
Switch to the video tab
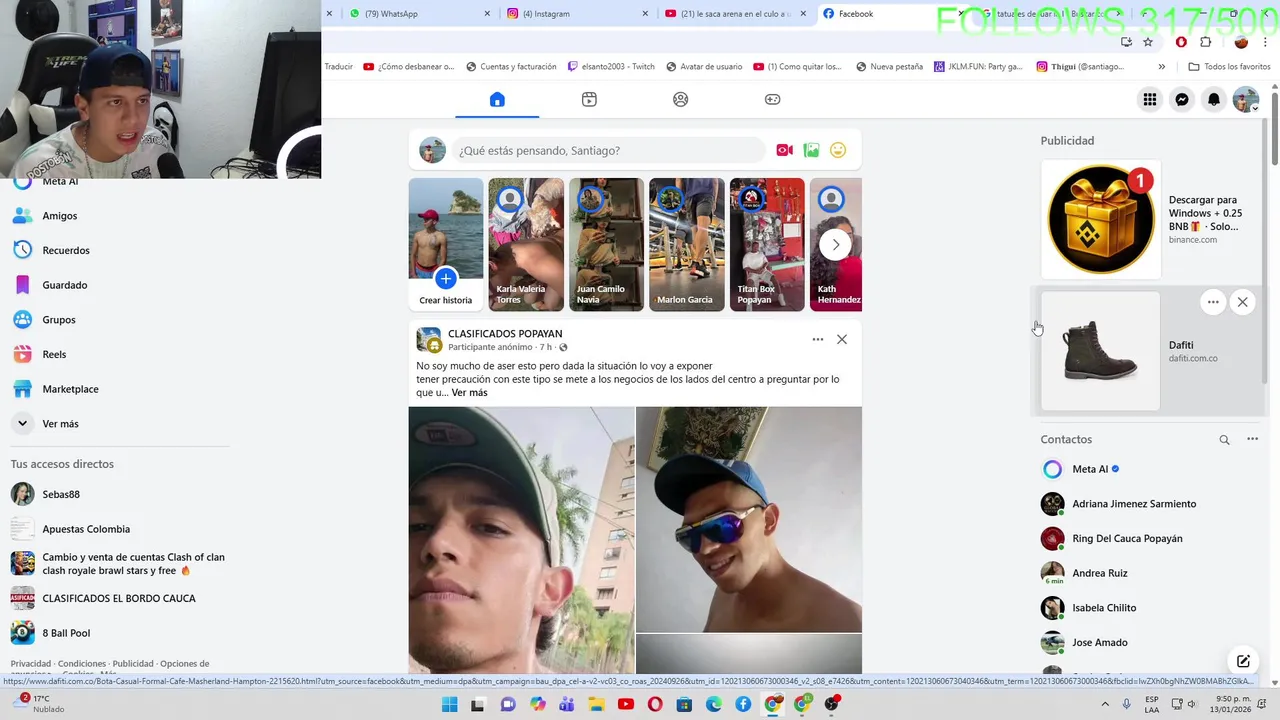[x=589, y=100]
